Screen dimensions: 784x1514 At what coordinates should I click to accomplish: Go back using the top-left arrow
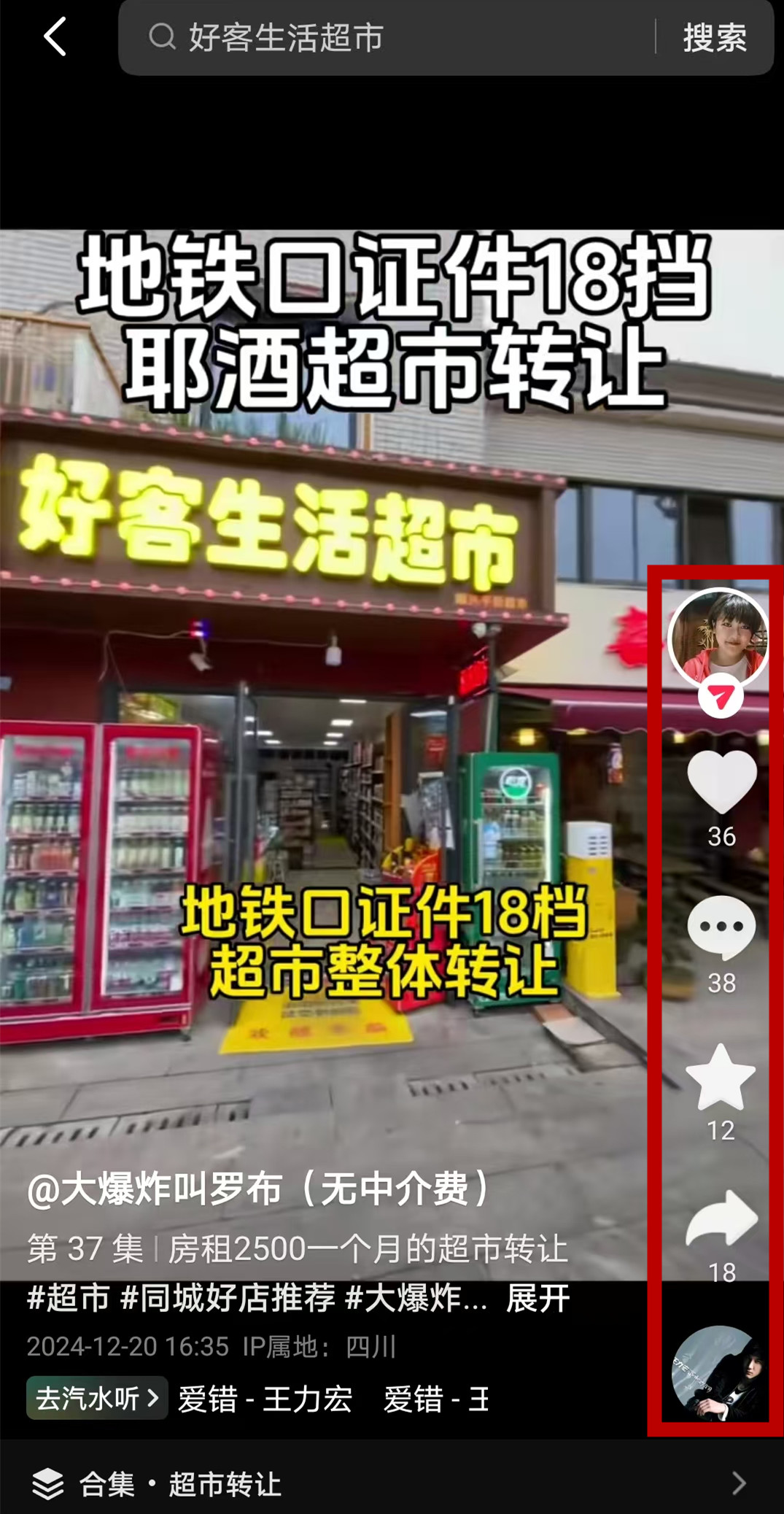tap(55, 36)
